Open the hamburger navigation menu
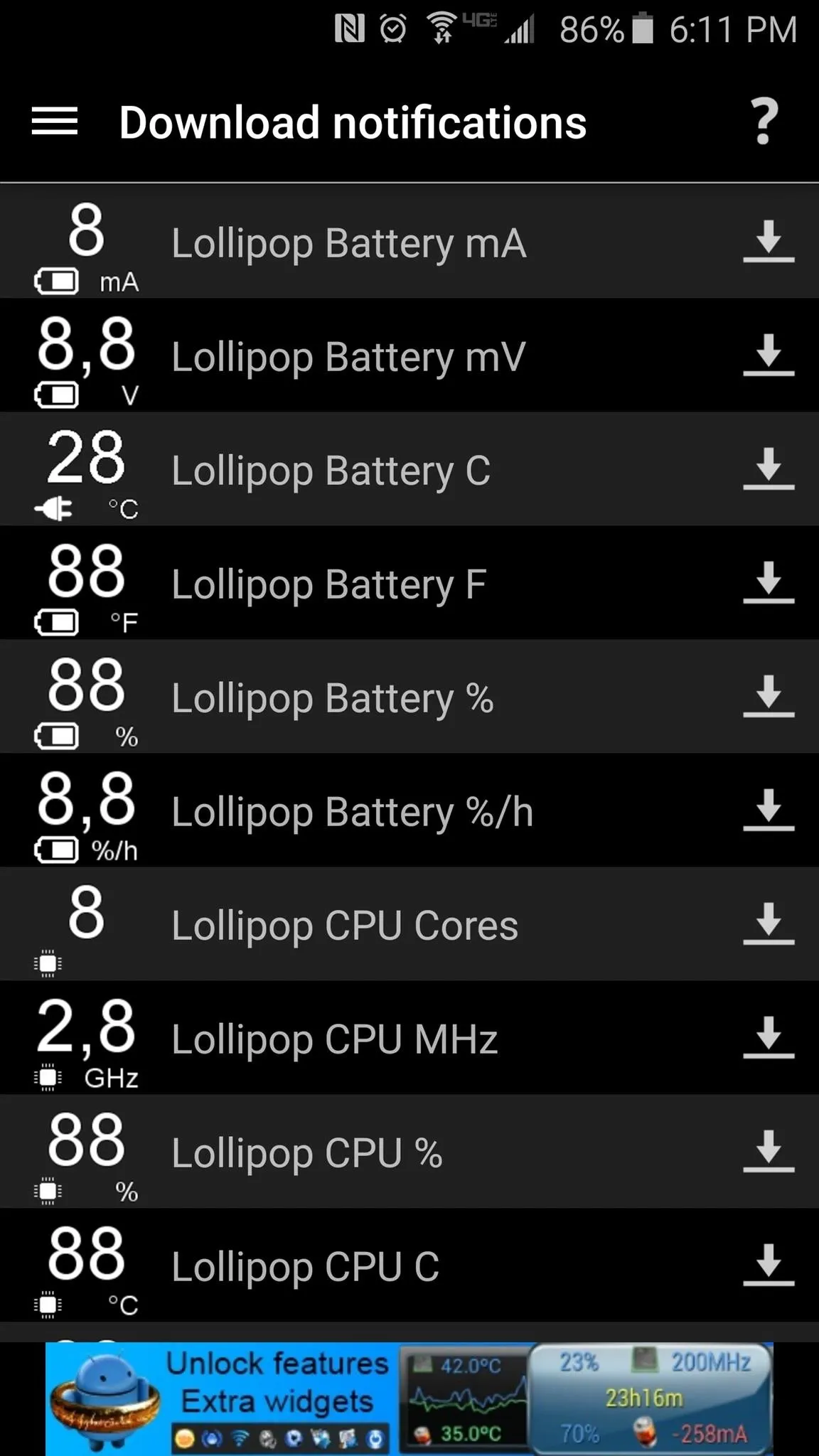 pyautogui.click(x=55, y=122)
